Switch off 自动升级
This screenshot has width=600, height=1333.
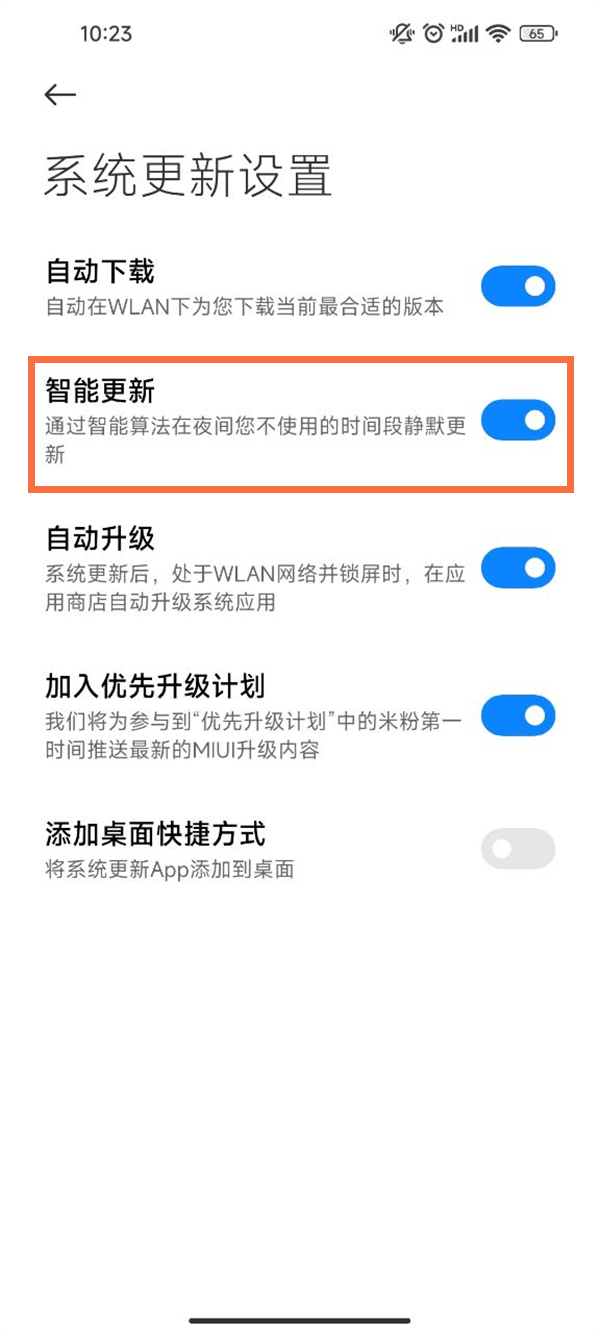[517, 568]
